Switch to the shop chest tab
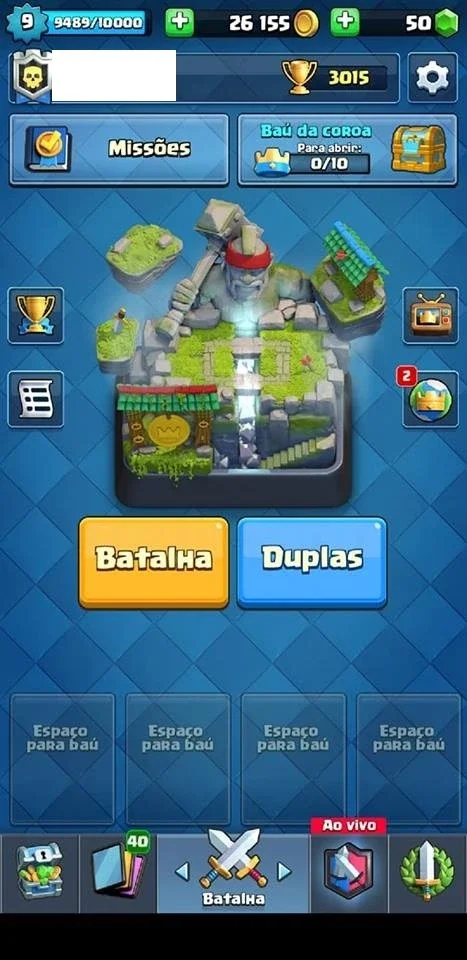The height and width of the screenshot is (960, 467). pyautogui.click(x=39, y=872)
